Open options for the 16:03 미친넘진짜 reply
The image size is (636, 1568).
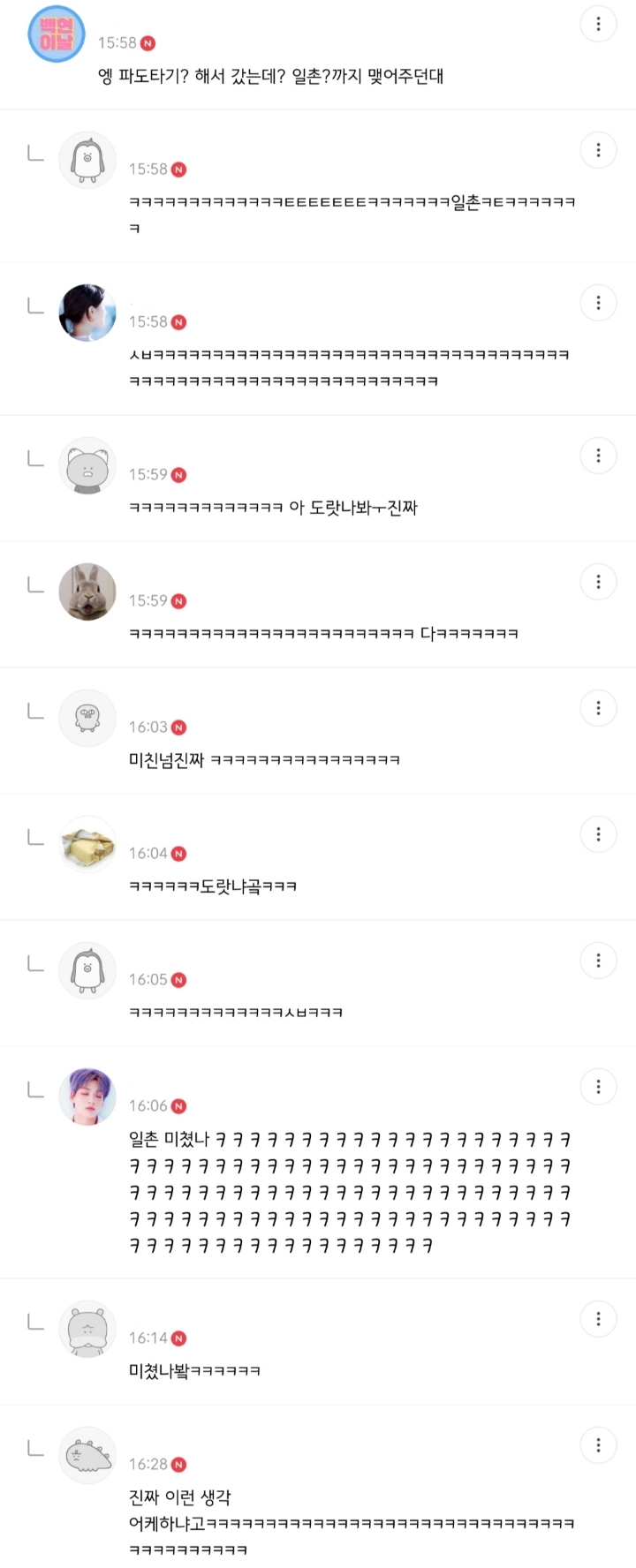(598, 708)
